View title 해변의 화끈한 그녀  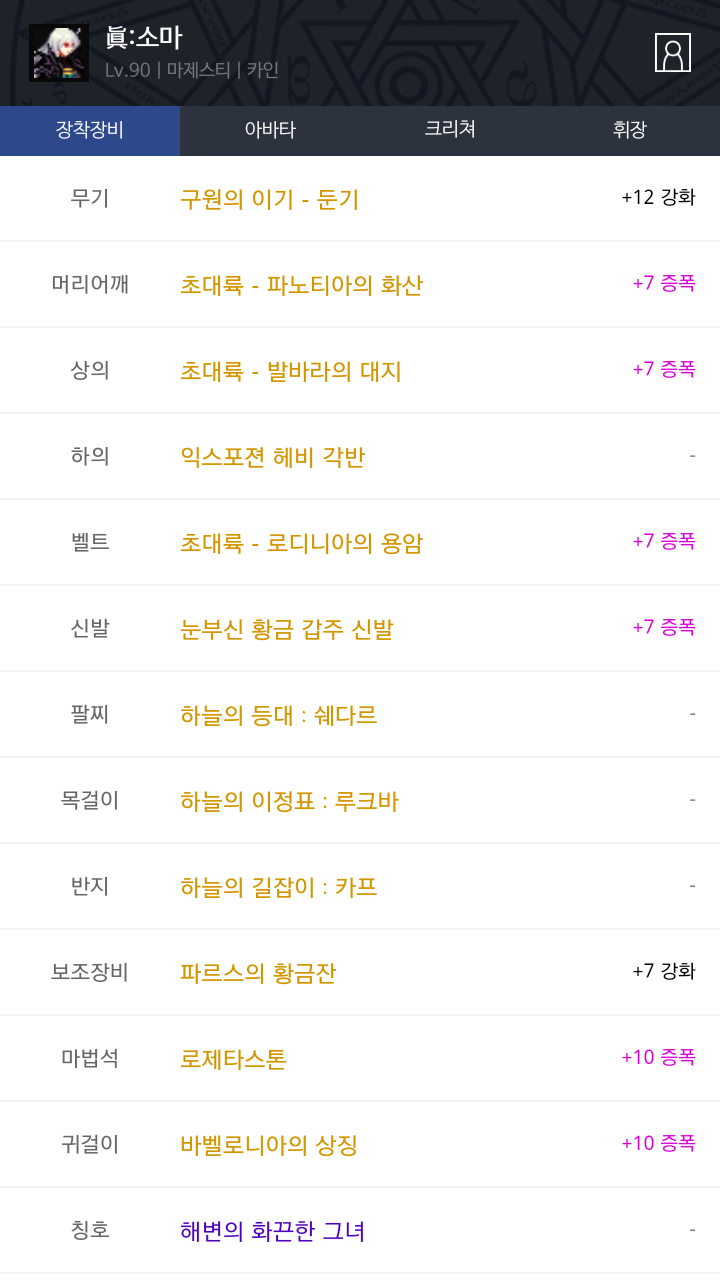click(272, 1231)
